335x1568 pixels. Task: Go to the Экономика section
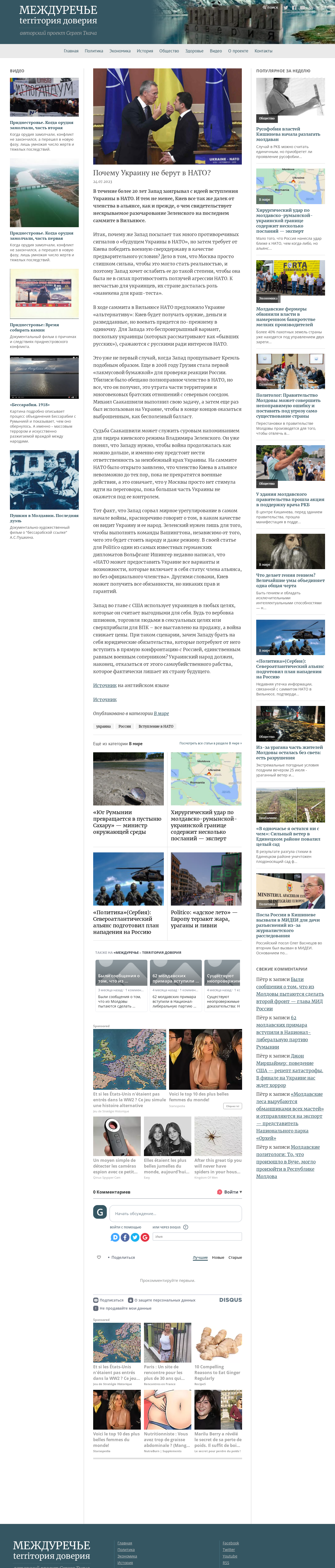coord(120,51)
